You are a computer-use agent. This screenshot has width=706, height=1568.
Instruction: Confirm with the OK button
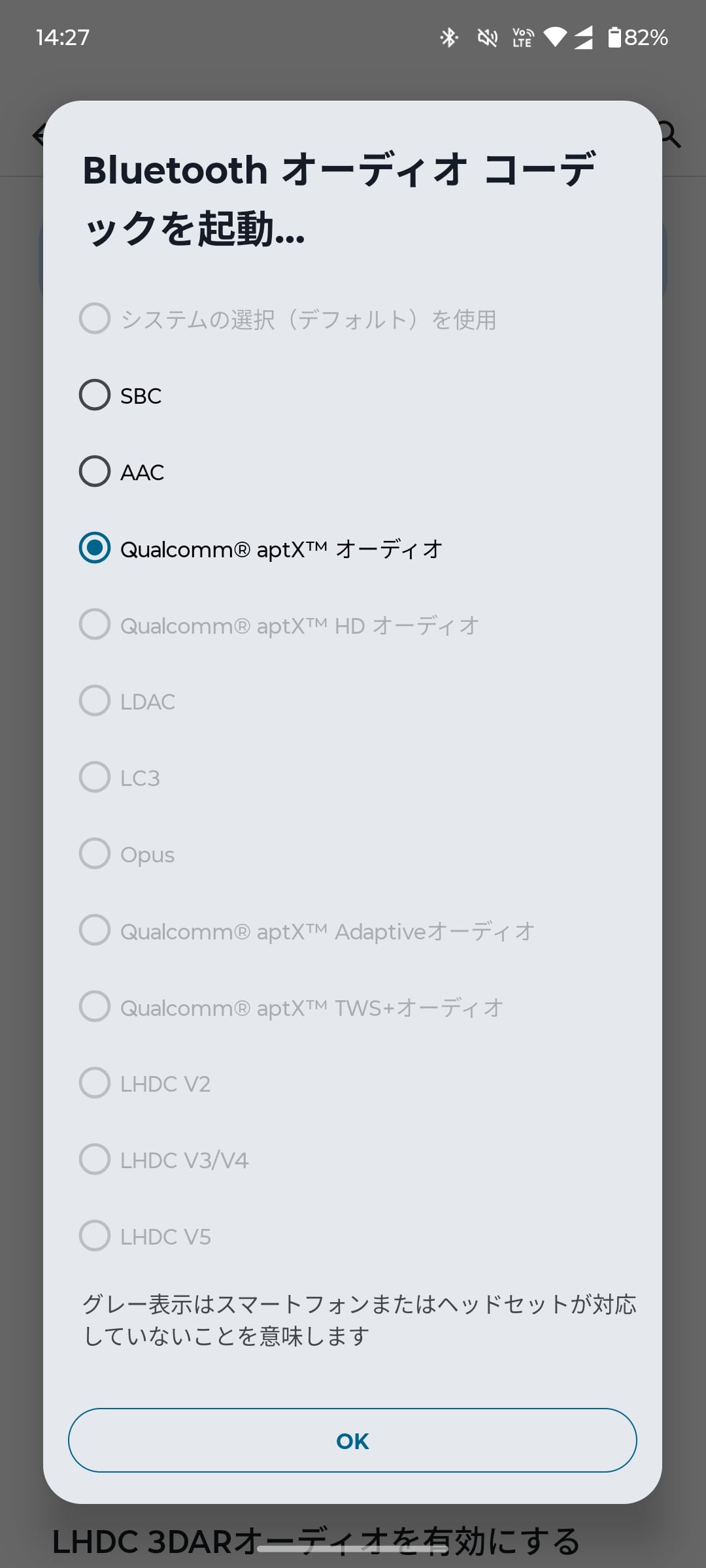coord(352,1441)
